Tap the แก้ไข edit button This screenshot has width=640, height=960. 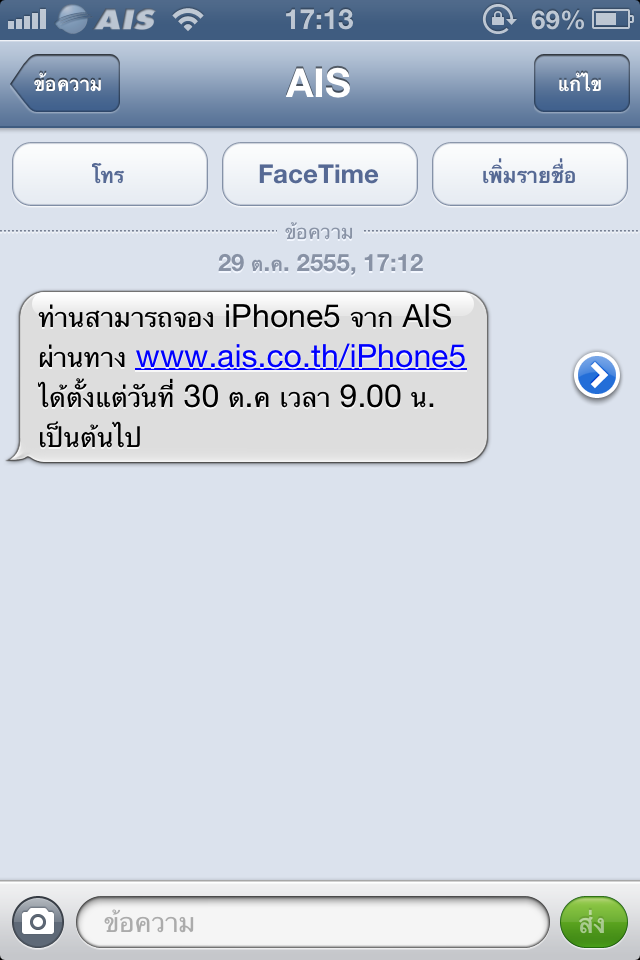click(x=581, y=84)
